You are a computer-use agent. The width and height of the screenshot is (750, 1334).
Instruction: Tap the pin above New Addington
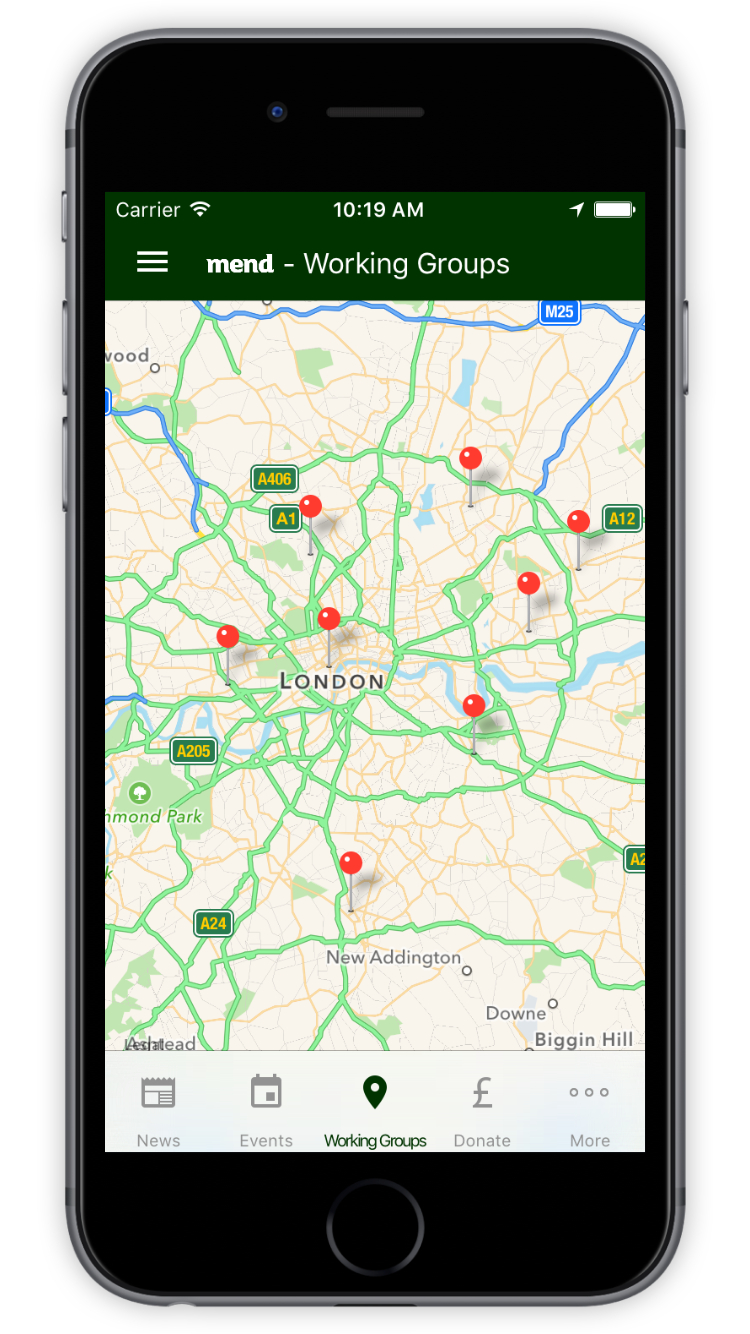[x=350, y=880]
